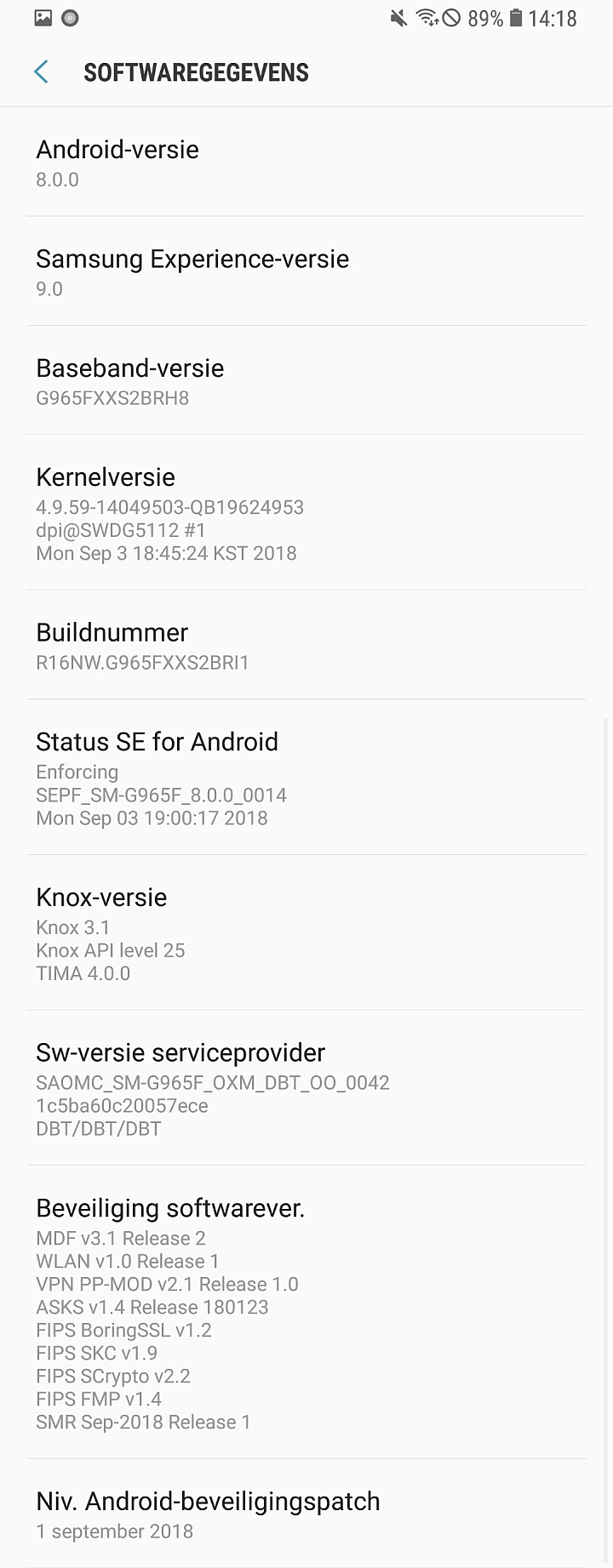Image resolution: width=613 pixels, height=1568 pixels.
Task: Tap the Buildnummer row
Action: (x=306, y=645)
